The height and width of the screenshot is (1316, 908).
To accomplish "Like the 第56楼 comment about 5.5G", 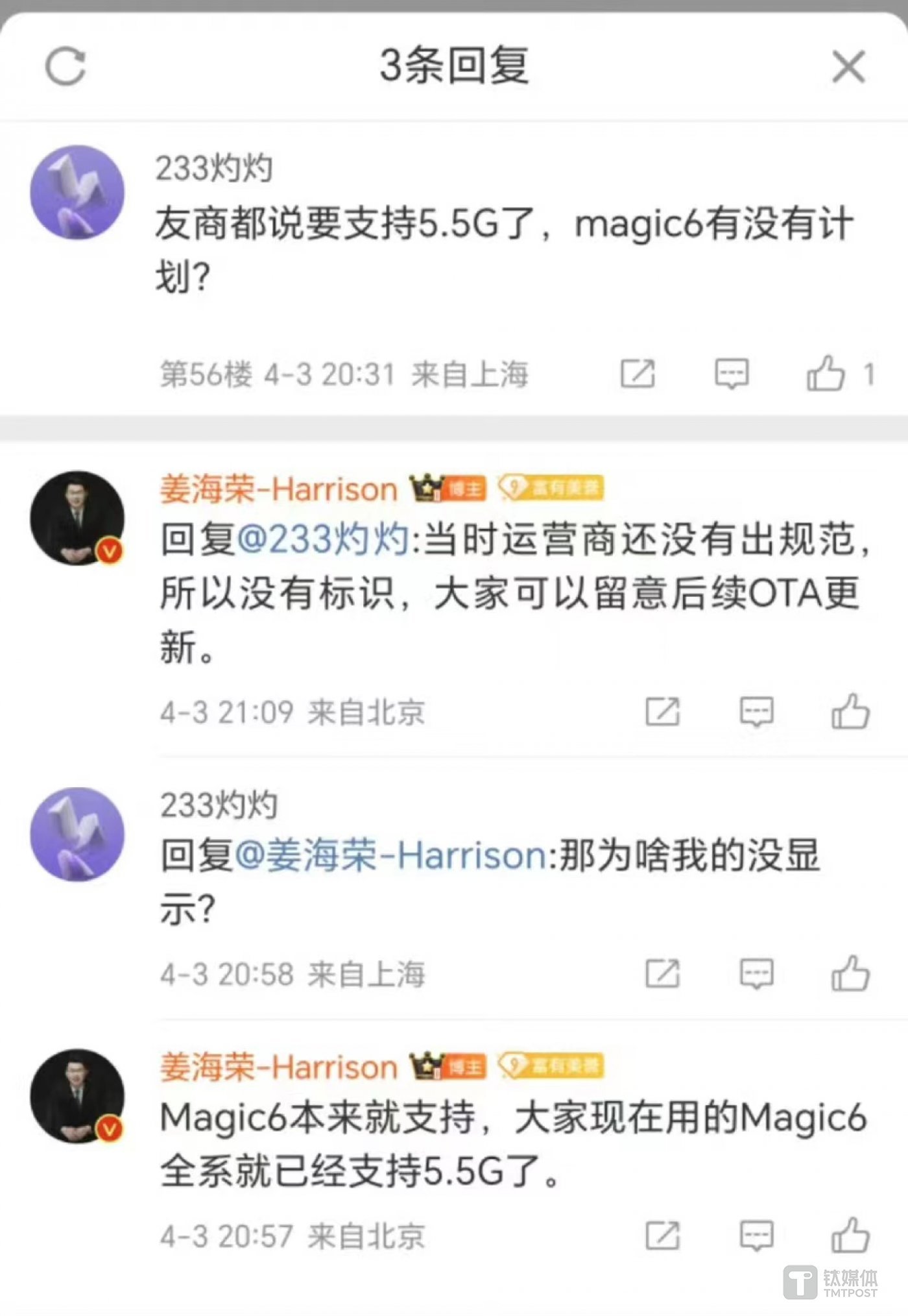I will pos(826,374).
